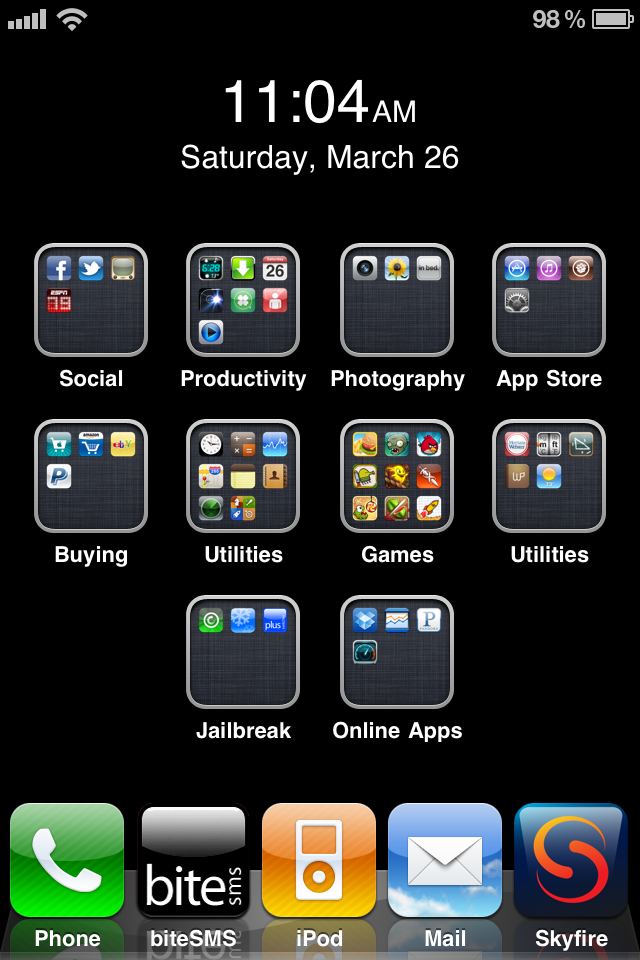Open the Utilities folder showing the clock icon
The height and width of the screenshot is (960, 640).
click(243, 476)
